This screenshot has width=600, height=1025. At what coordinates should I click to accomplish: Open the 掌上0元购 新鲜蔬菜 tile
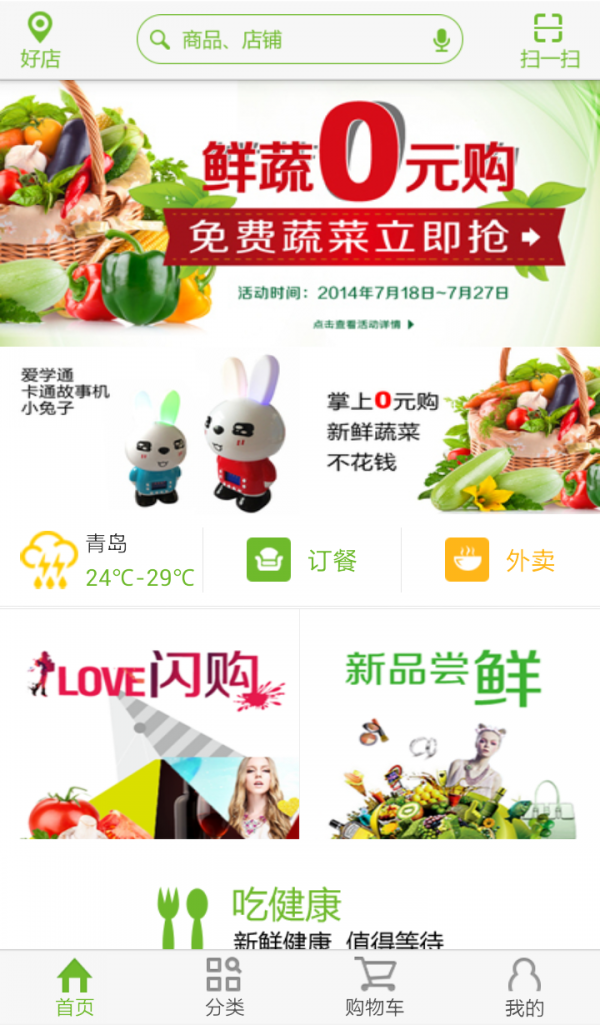click(x=450, y=431)
